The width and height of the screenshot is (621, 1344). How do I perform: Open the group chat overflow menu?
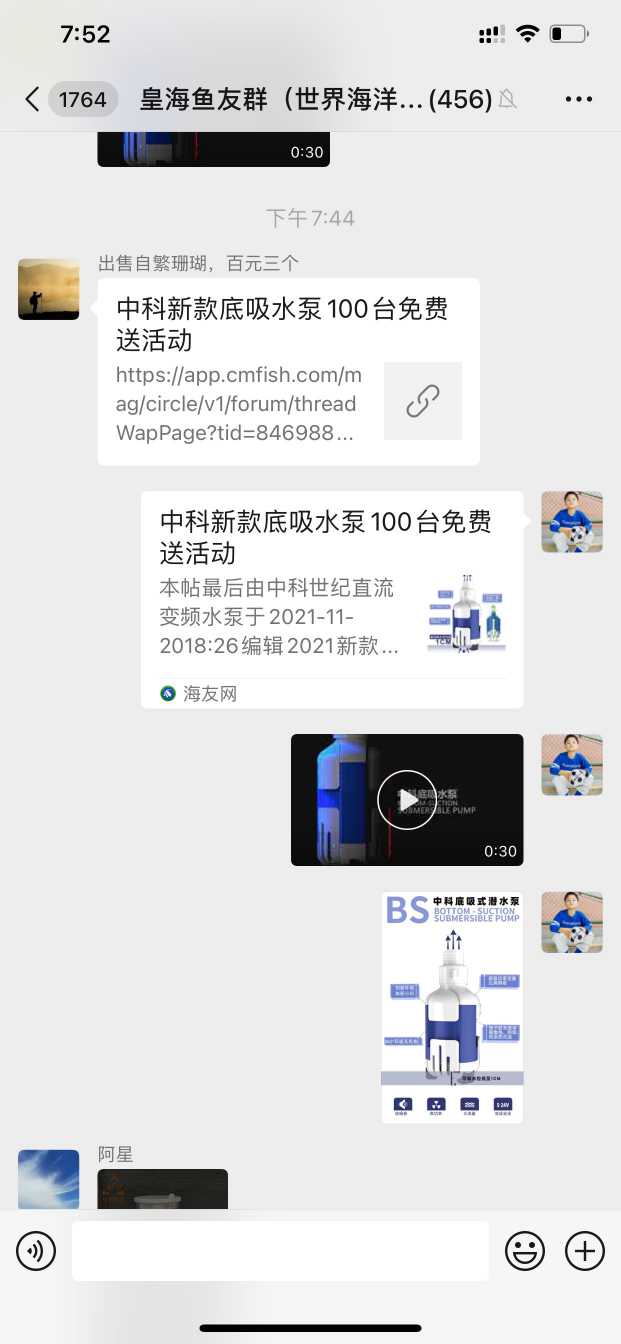pyautogui.click(x=579, y=99)
